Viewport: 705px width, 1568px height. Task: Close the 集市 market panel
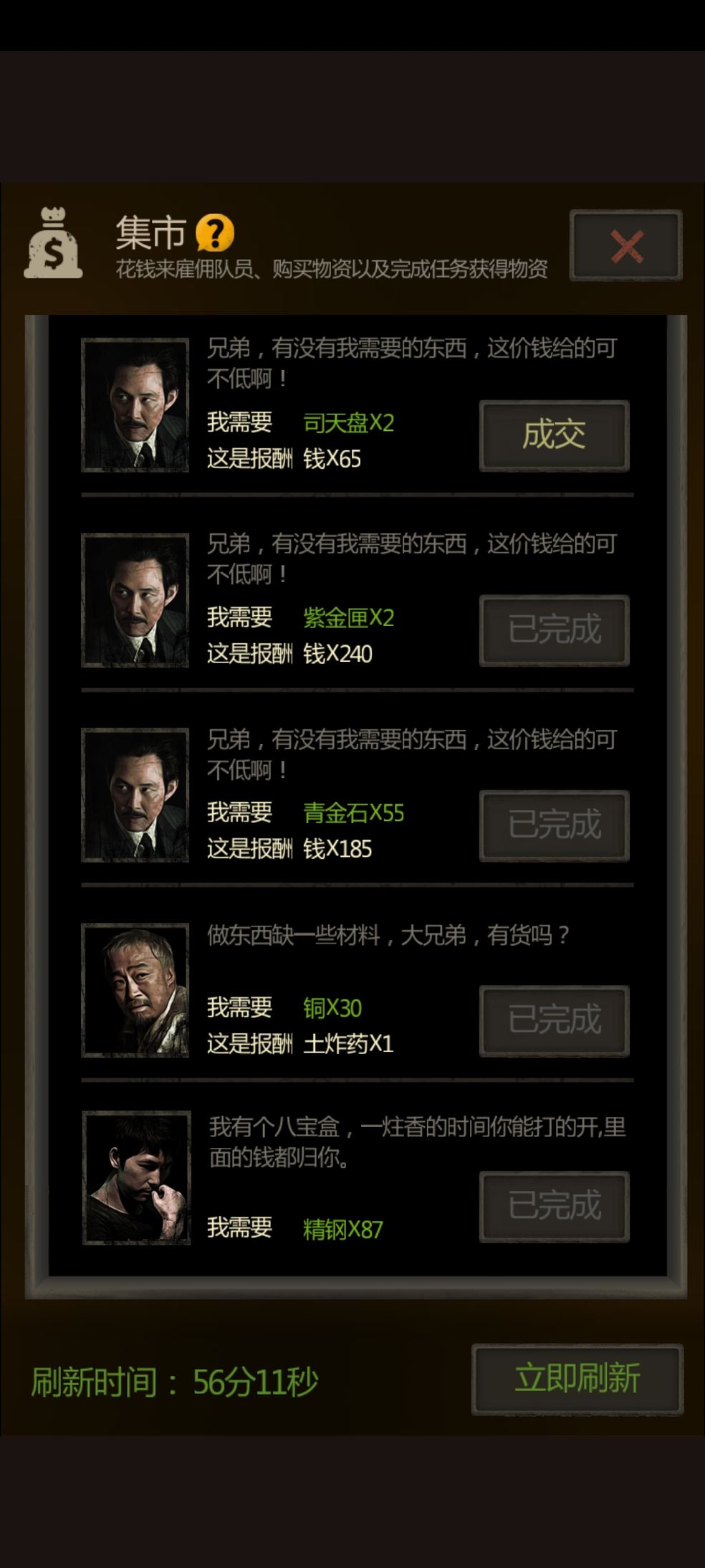click(625, 245)
